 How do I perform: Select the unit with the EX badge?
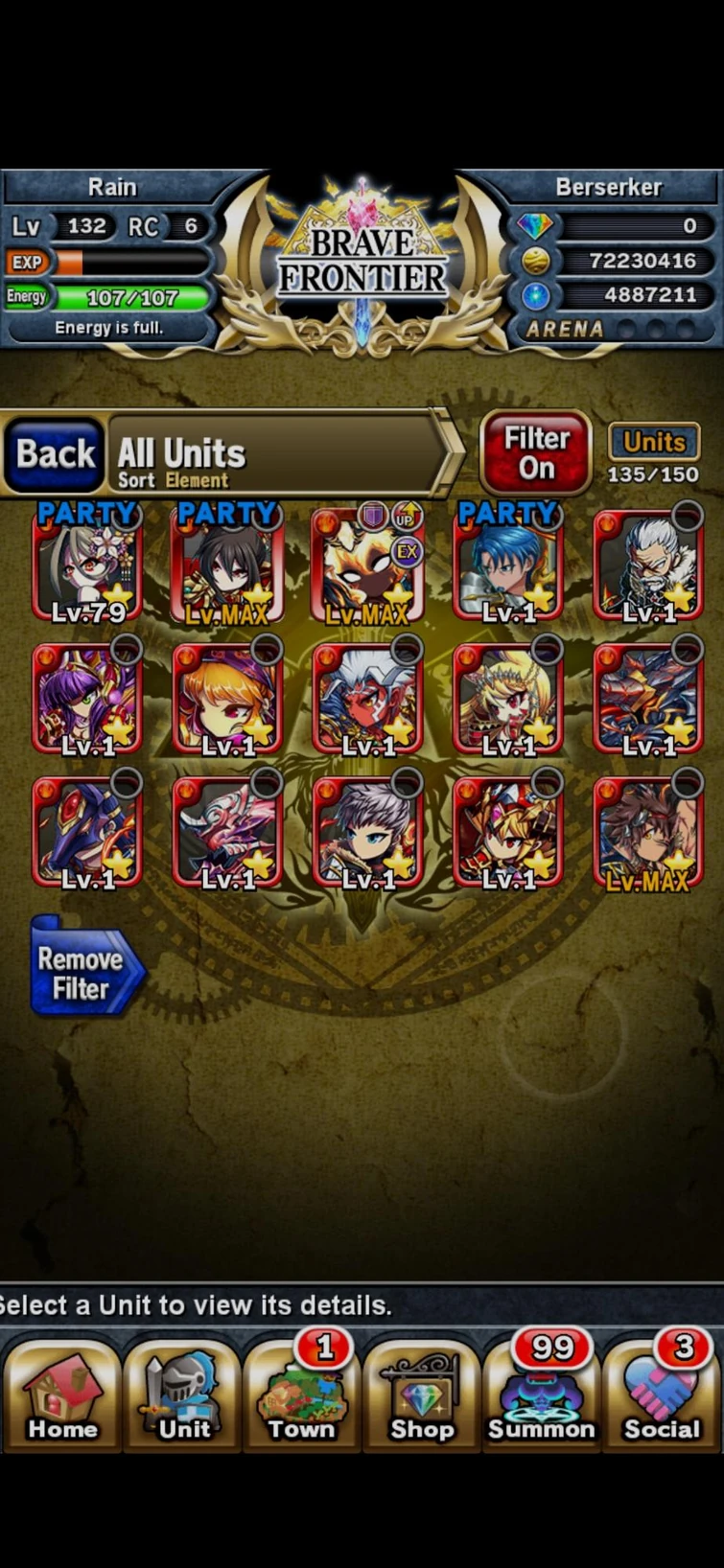[368, 565]
